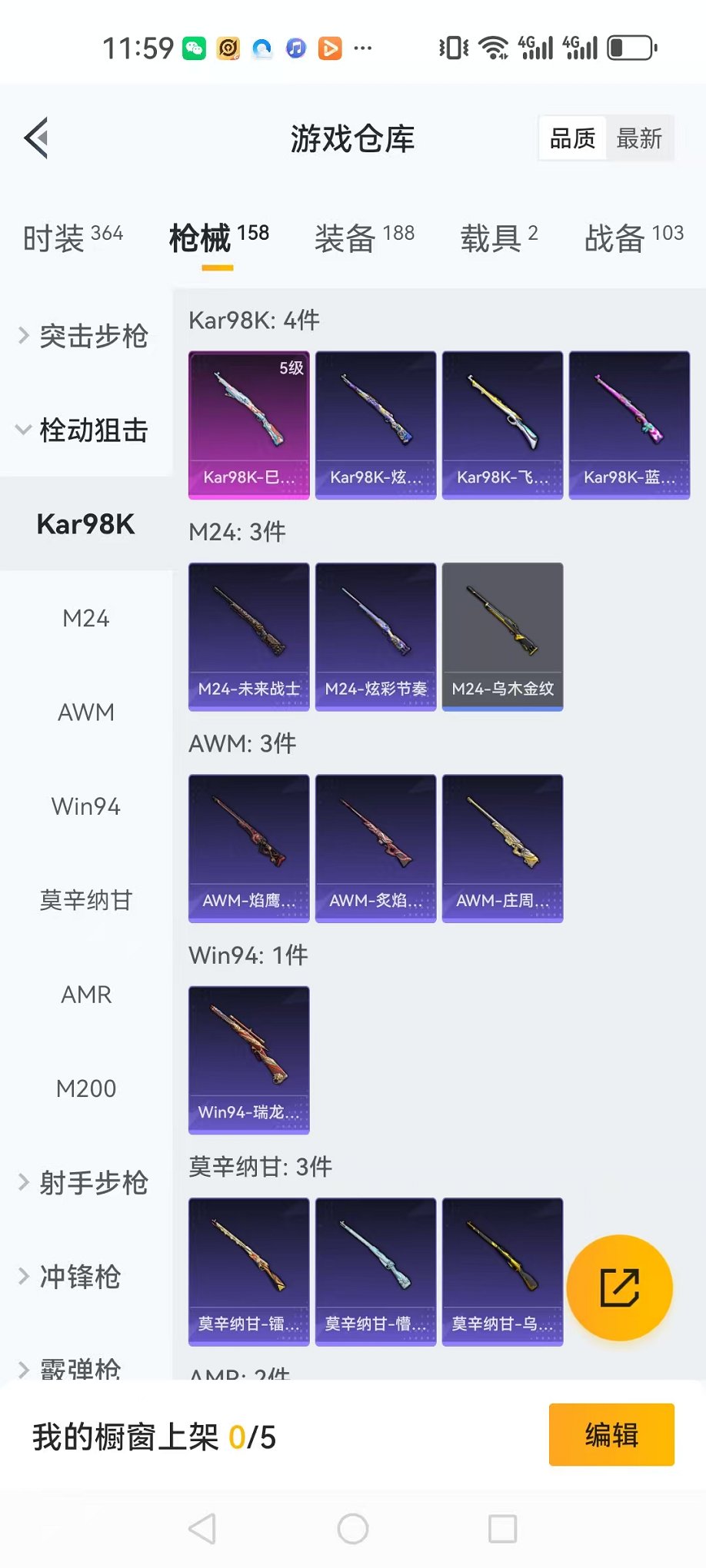
Task: Sort the warehouse by 品质
Action: pos(572,138)
